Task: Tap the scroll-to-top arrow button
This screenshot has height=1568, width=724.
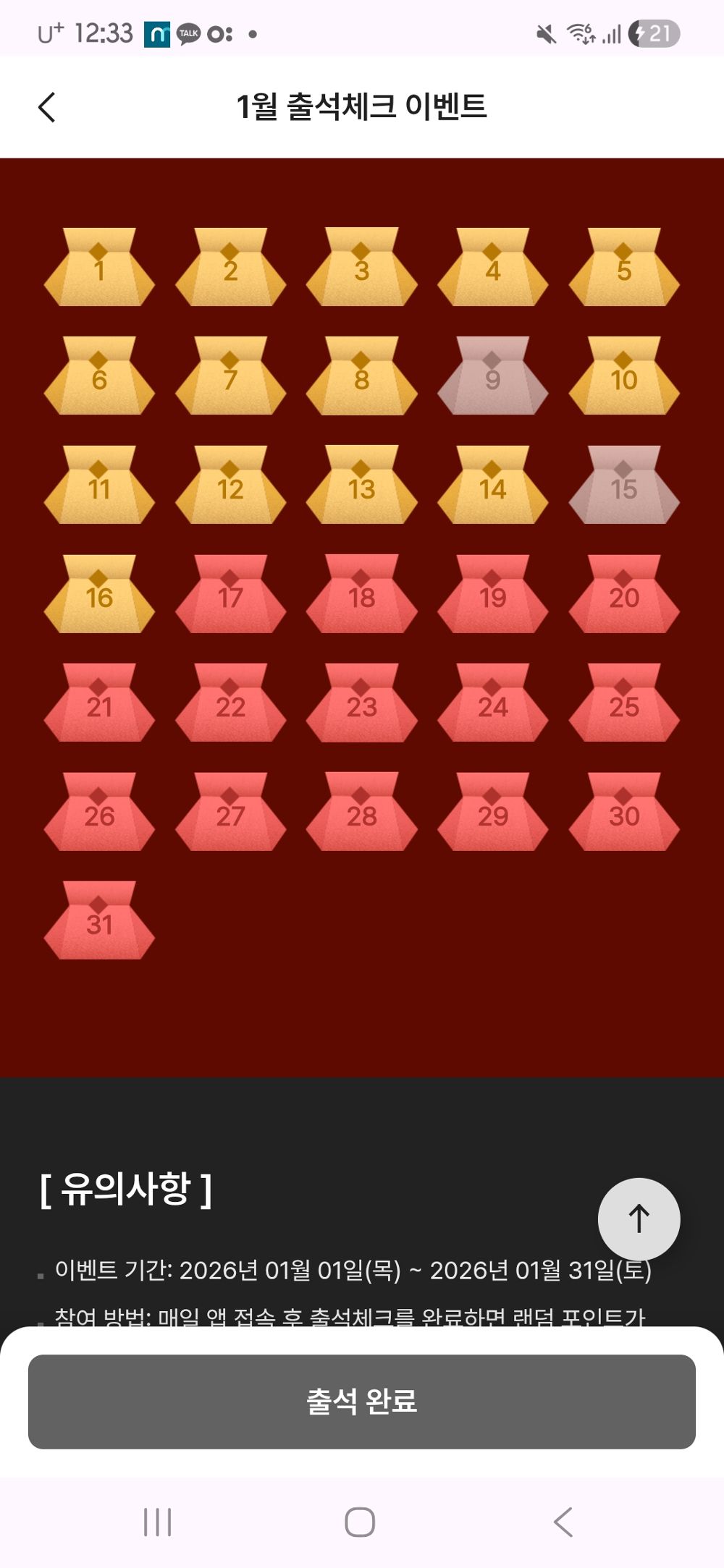Action: 639,1219
